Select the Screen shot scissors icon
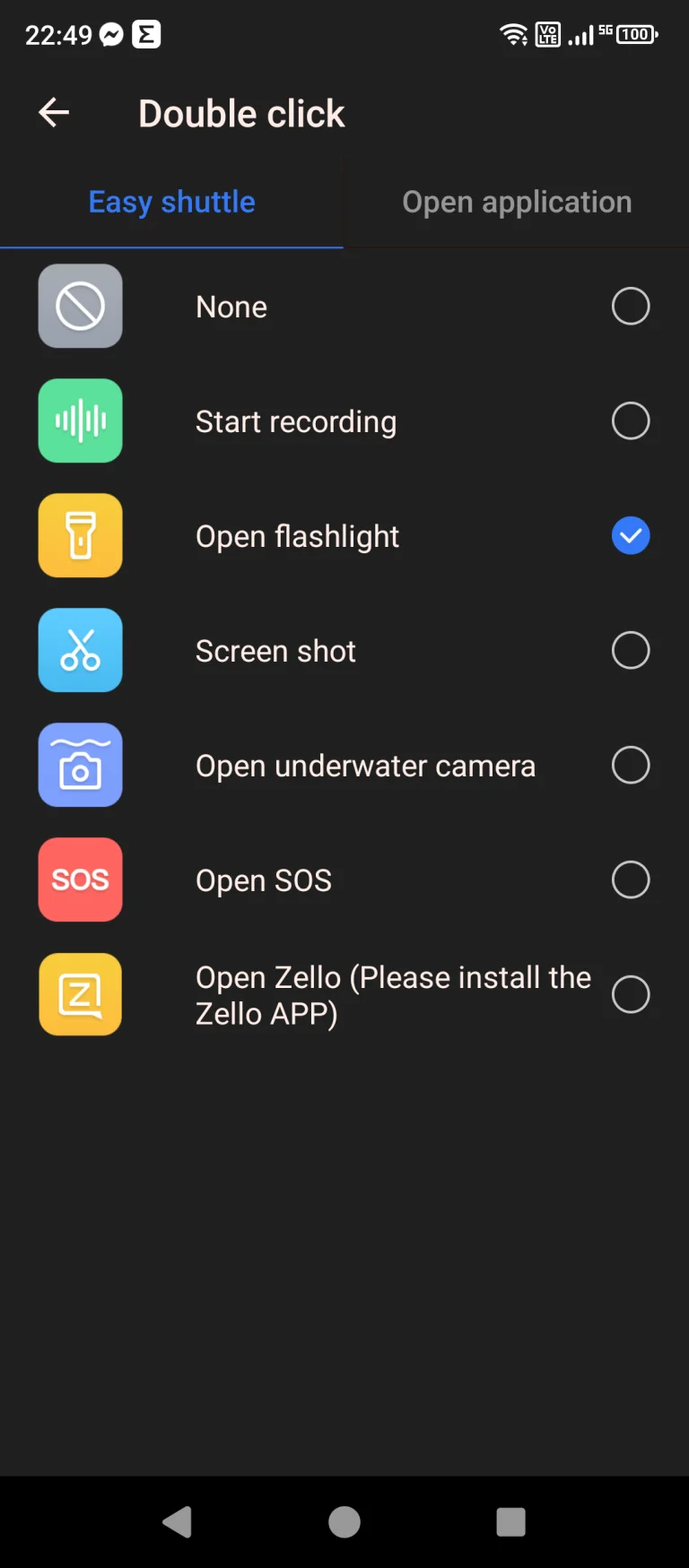 (80, 650)
